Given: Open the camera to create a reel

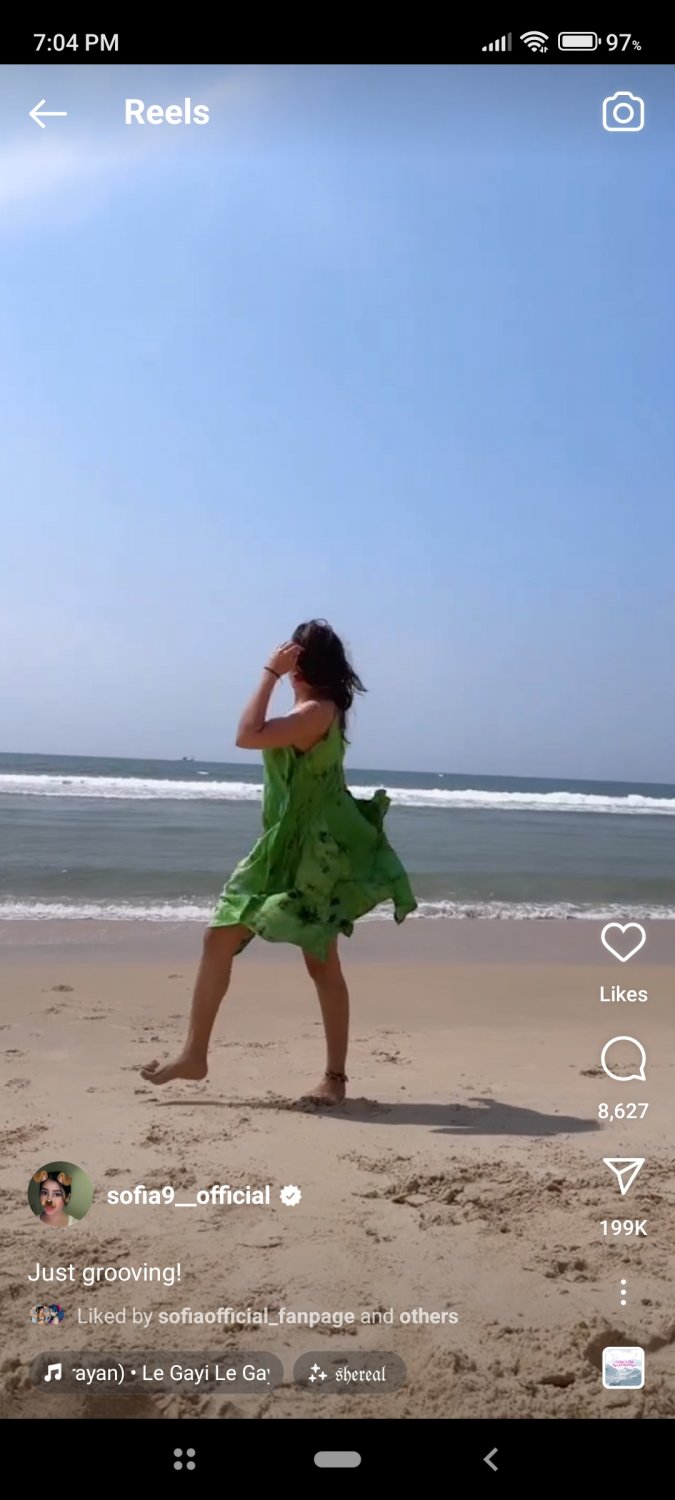Looking at the screenshot, I should [x=623, y=113].
